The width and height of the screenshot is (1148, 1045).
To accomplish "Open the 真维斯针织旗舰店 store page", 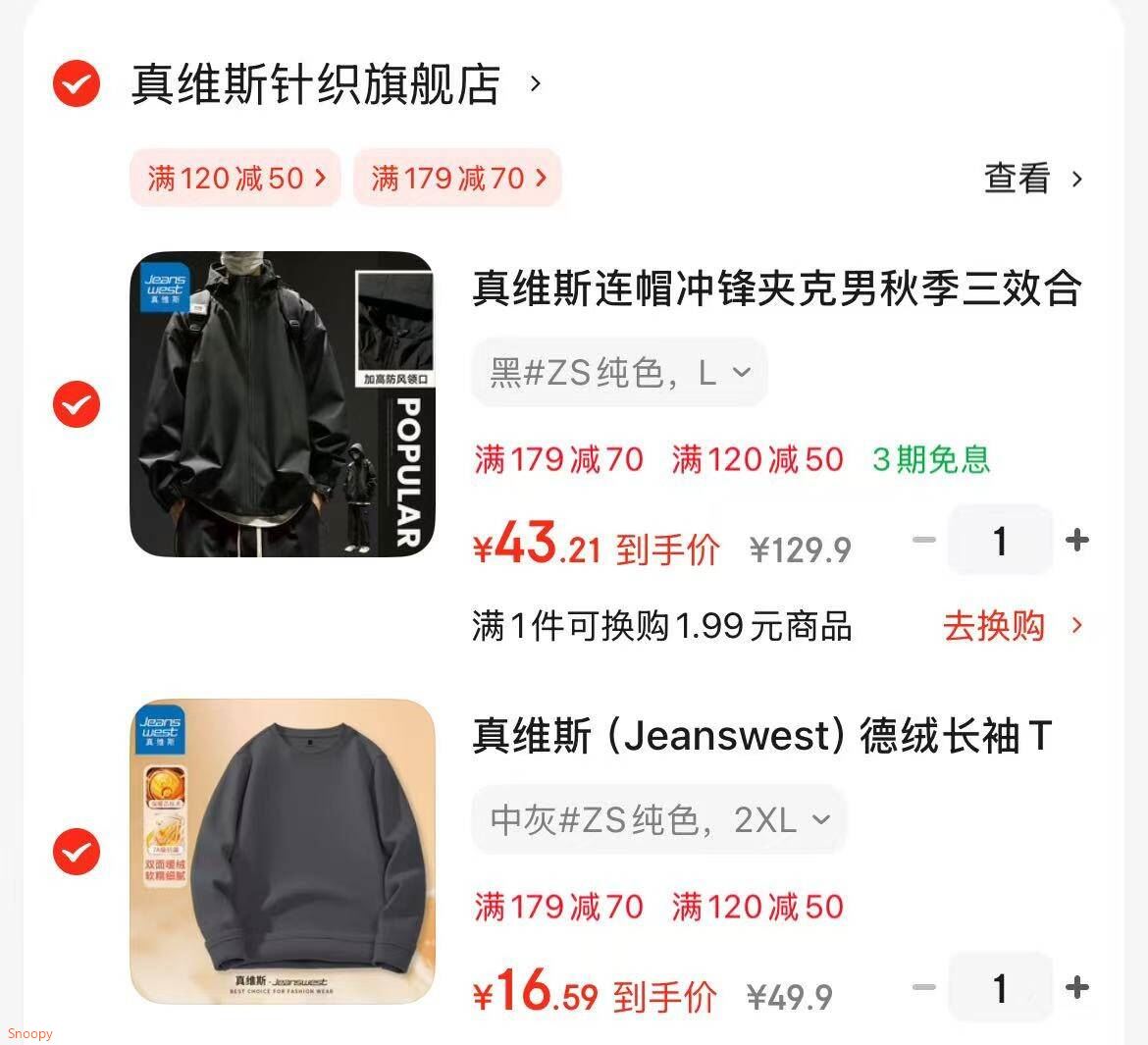I will [336, 83].
